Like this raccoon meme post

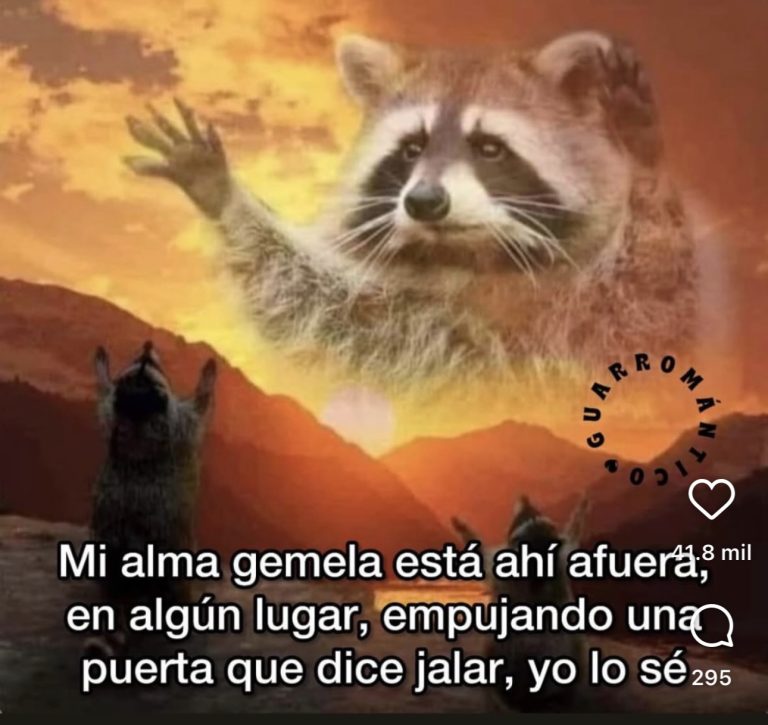point(712,499)
